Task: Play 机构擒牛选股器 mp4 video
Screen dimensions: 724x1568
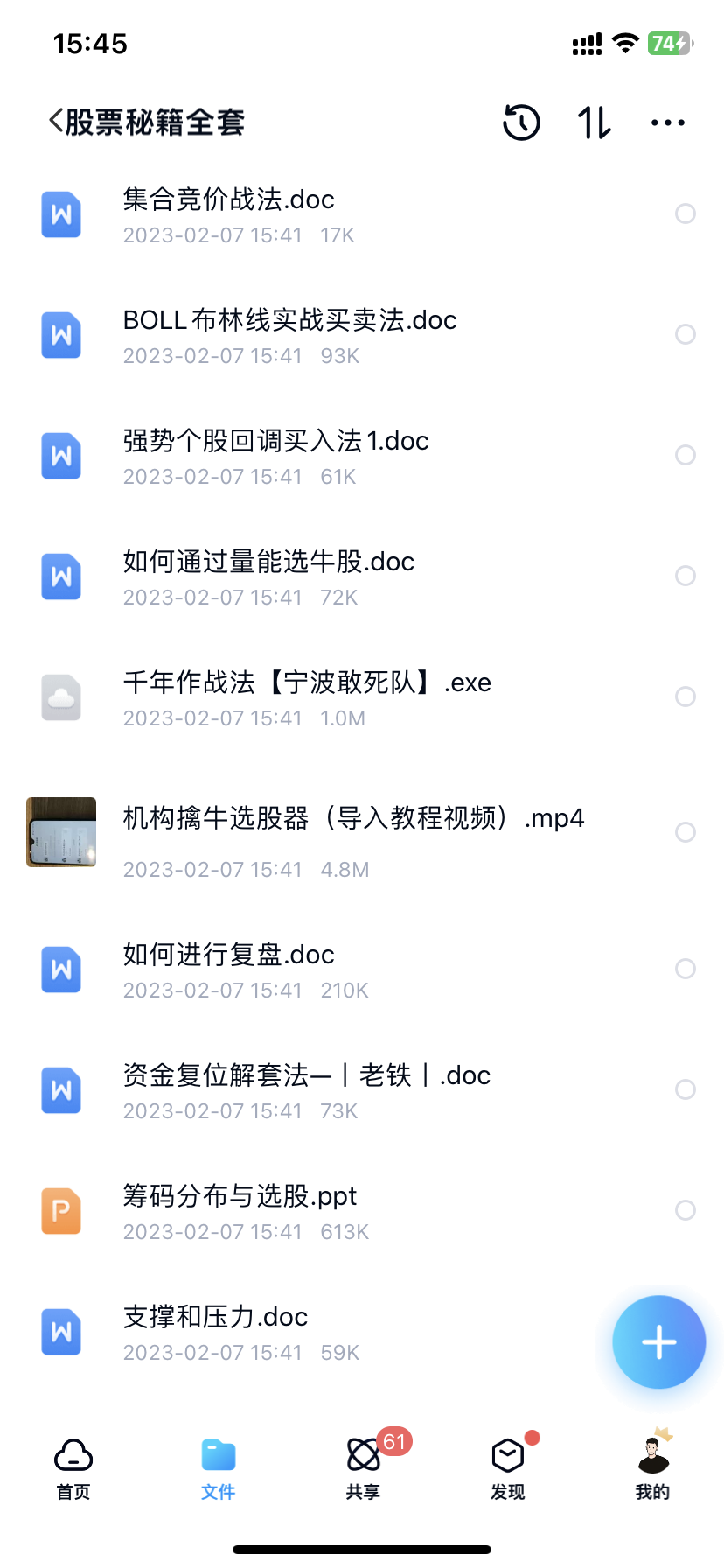Action: [61, 832]
